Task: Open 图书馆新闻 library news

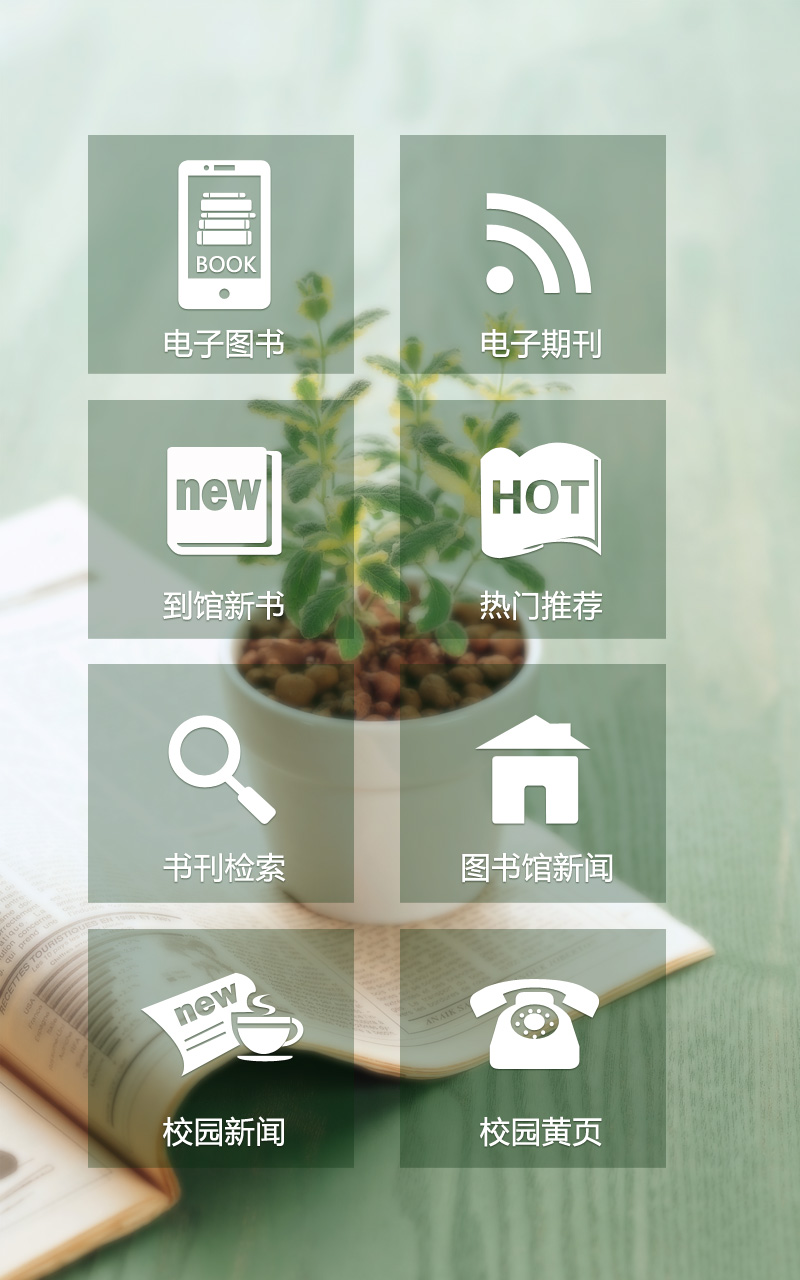Action: [x=533, y=783]
